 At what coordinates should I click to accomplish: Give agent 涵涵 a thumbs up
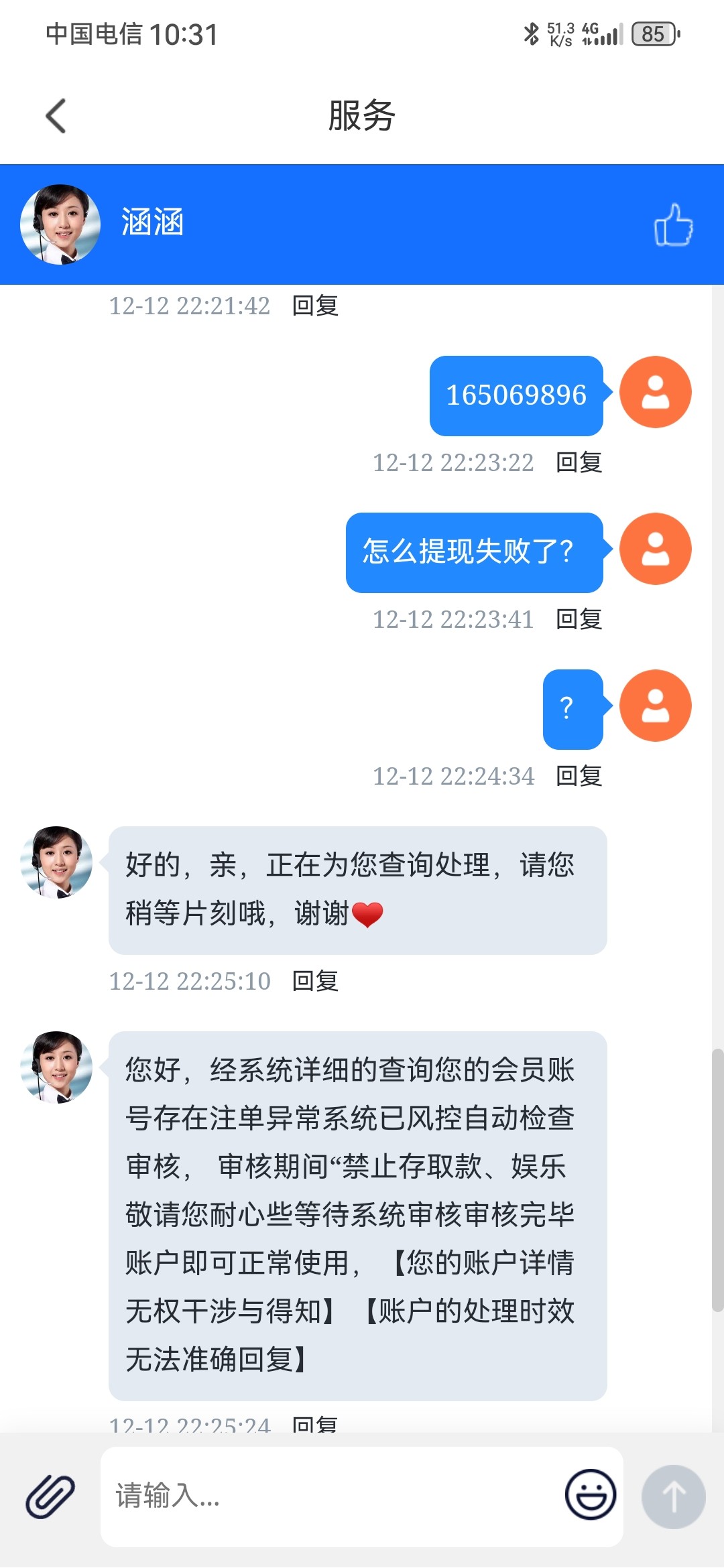click(673, 224)
